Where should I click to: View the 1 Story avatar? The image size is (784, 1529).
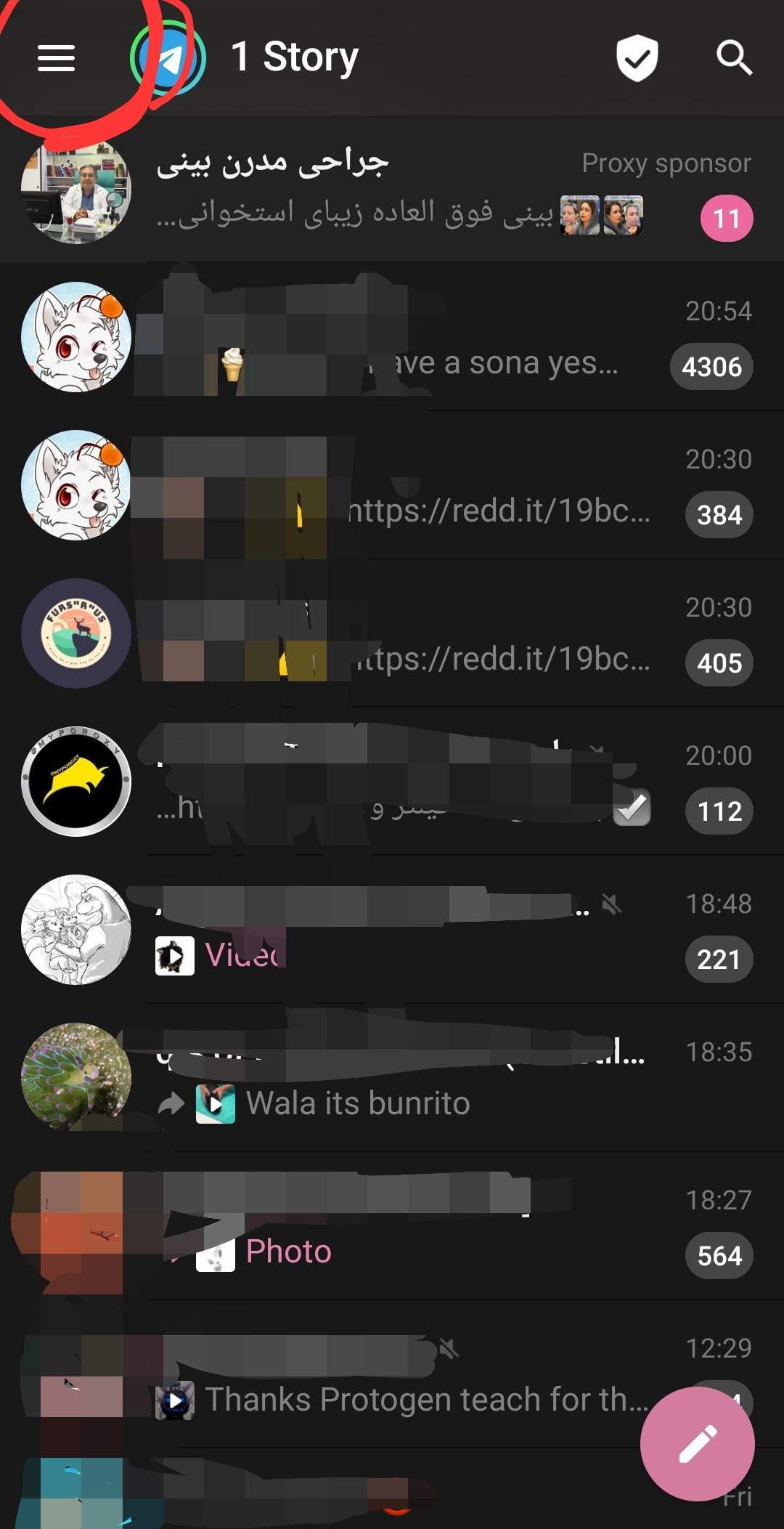click(x=168, y=58)
